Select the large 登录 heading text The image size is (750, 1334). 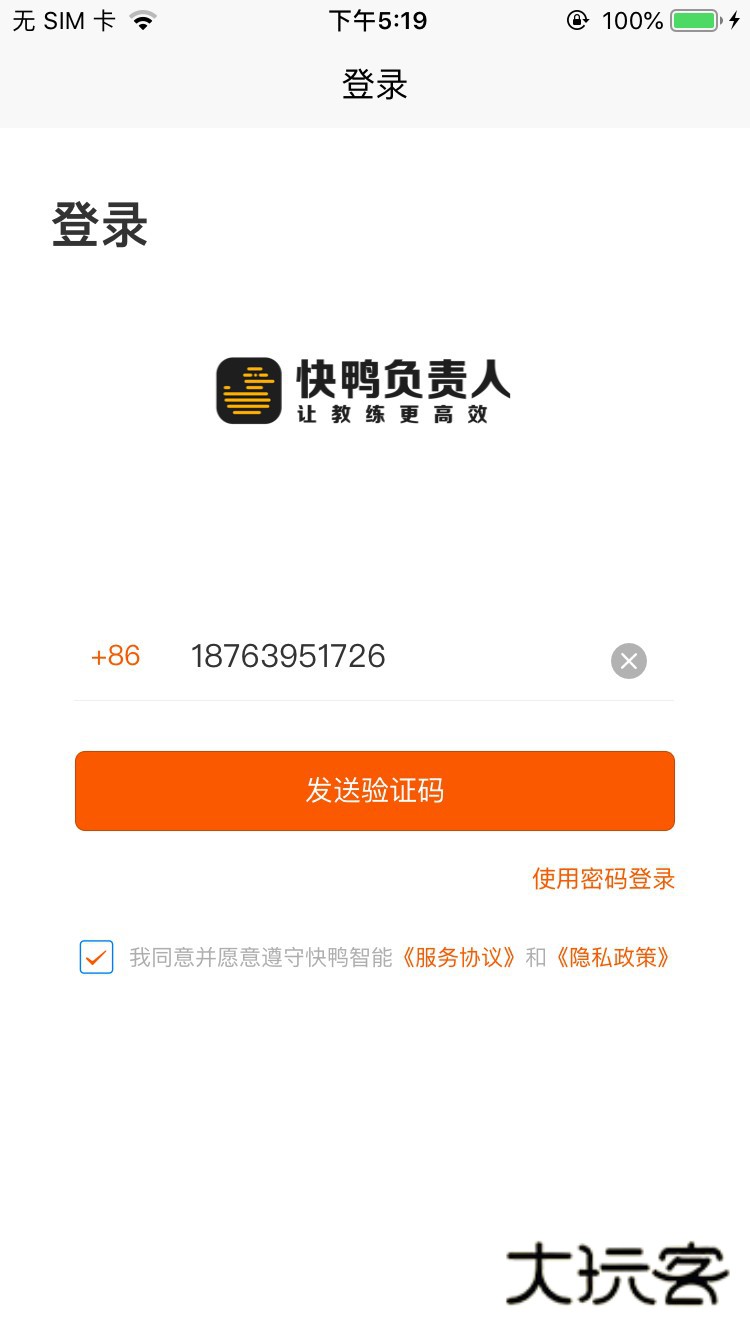[99, 225]
